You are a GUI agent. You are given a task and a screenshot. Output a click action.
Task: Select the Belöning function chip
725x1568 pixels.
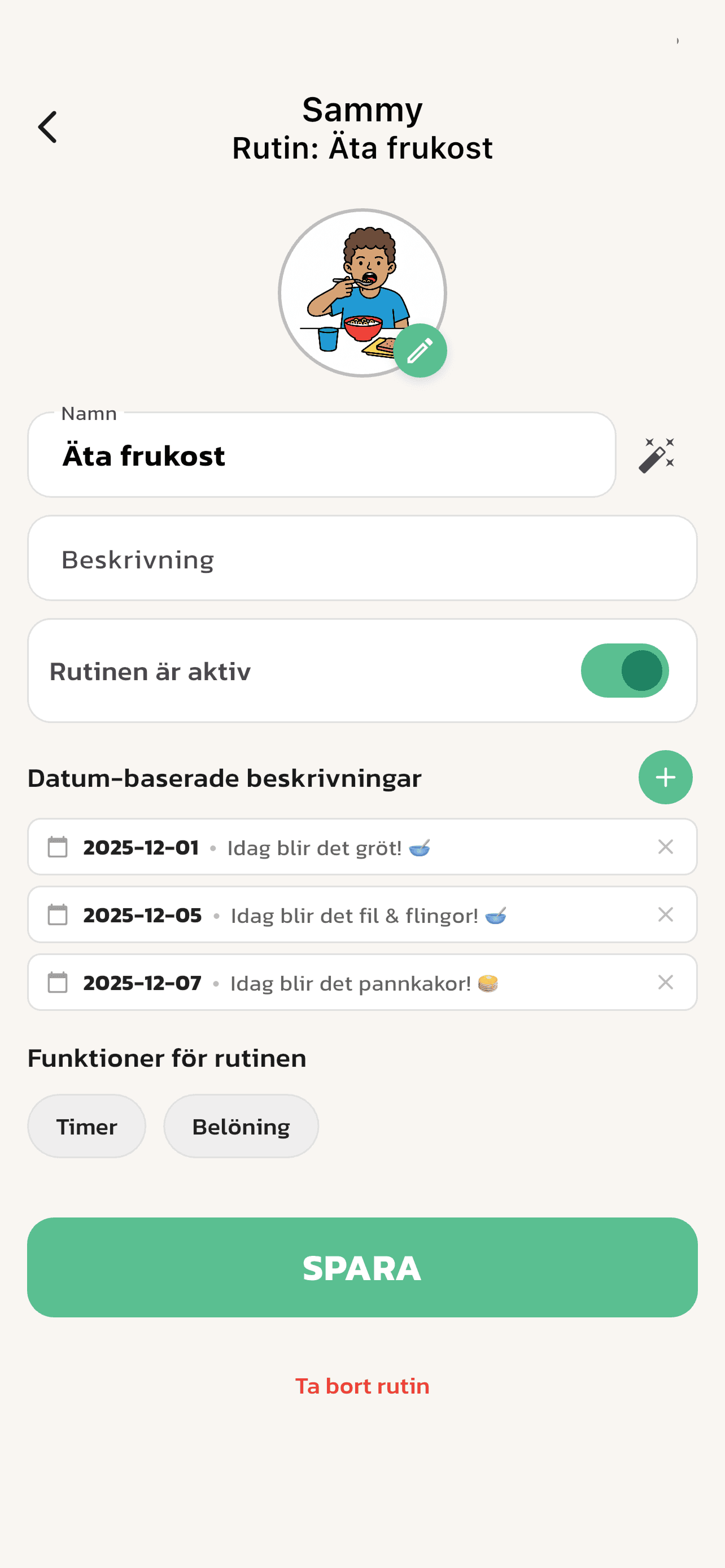click(x=241, y=1125)
